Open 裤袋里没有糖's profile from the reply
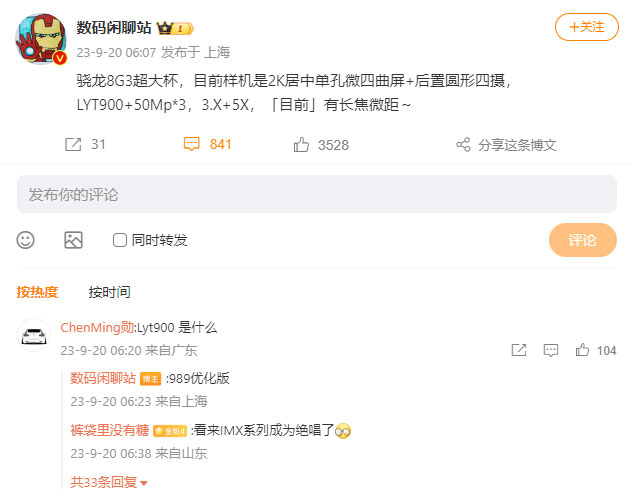This screenshot has height=503, width=633. click(x=109, y=430)
